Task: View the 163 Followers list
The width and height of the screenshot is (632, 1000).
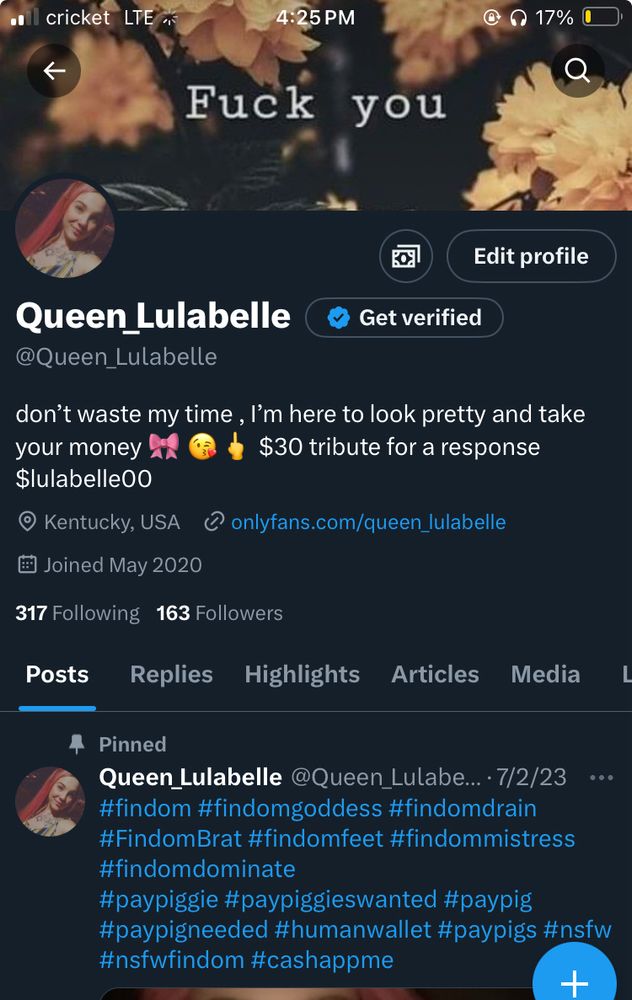Action: click(219, 613)
